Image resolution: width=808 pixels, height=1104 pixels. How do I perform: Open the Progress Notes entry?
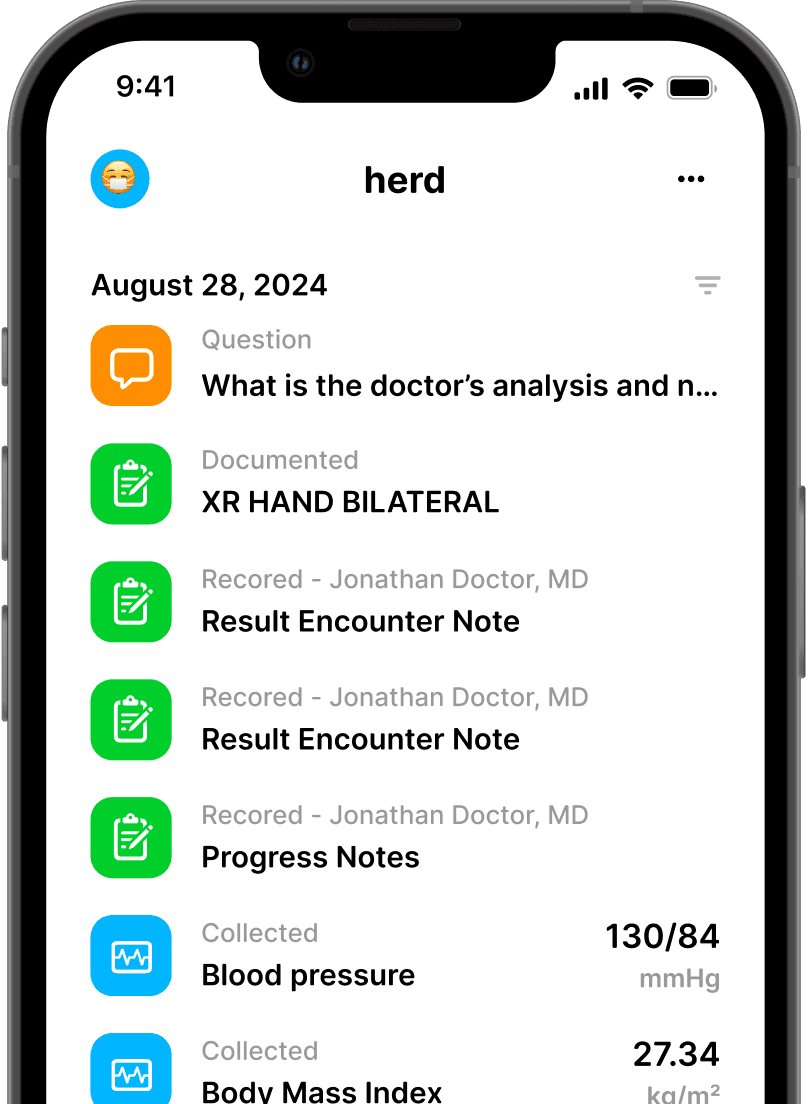pos(310,857)
